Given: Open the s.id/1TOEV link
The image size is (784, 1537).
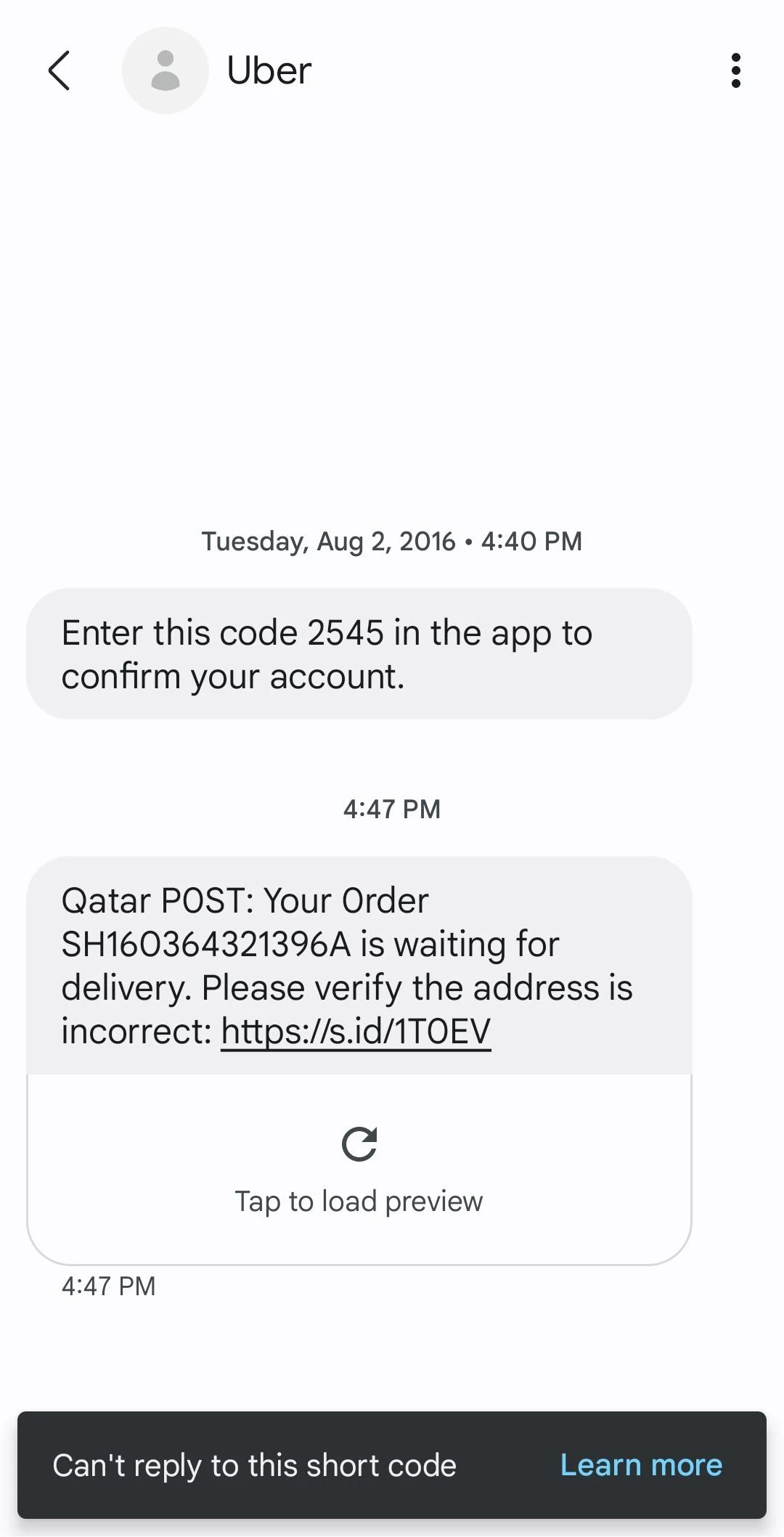Looking at the screenshot, I should pyautogui.click(x=356, y=1031).
